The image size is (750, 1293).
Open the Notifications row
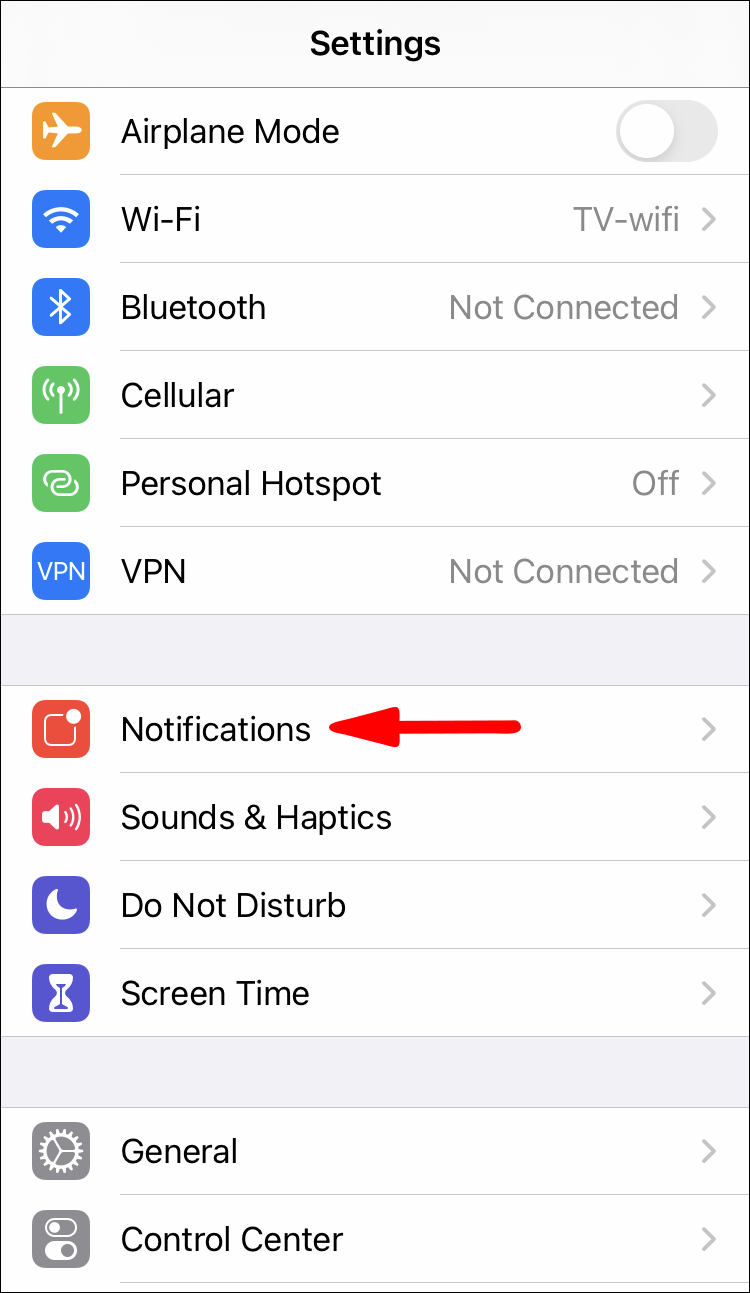coord(375,730)
